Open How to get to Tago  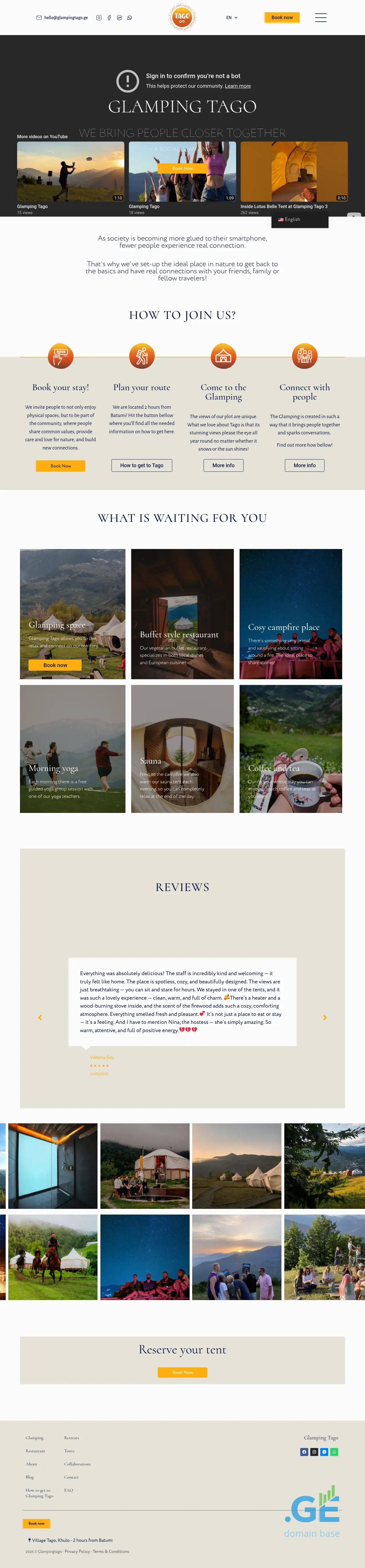point(141,466)
